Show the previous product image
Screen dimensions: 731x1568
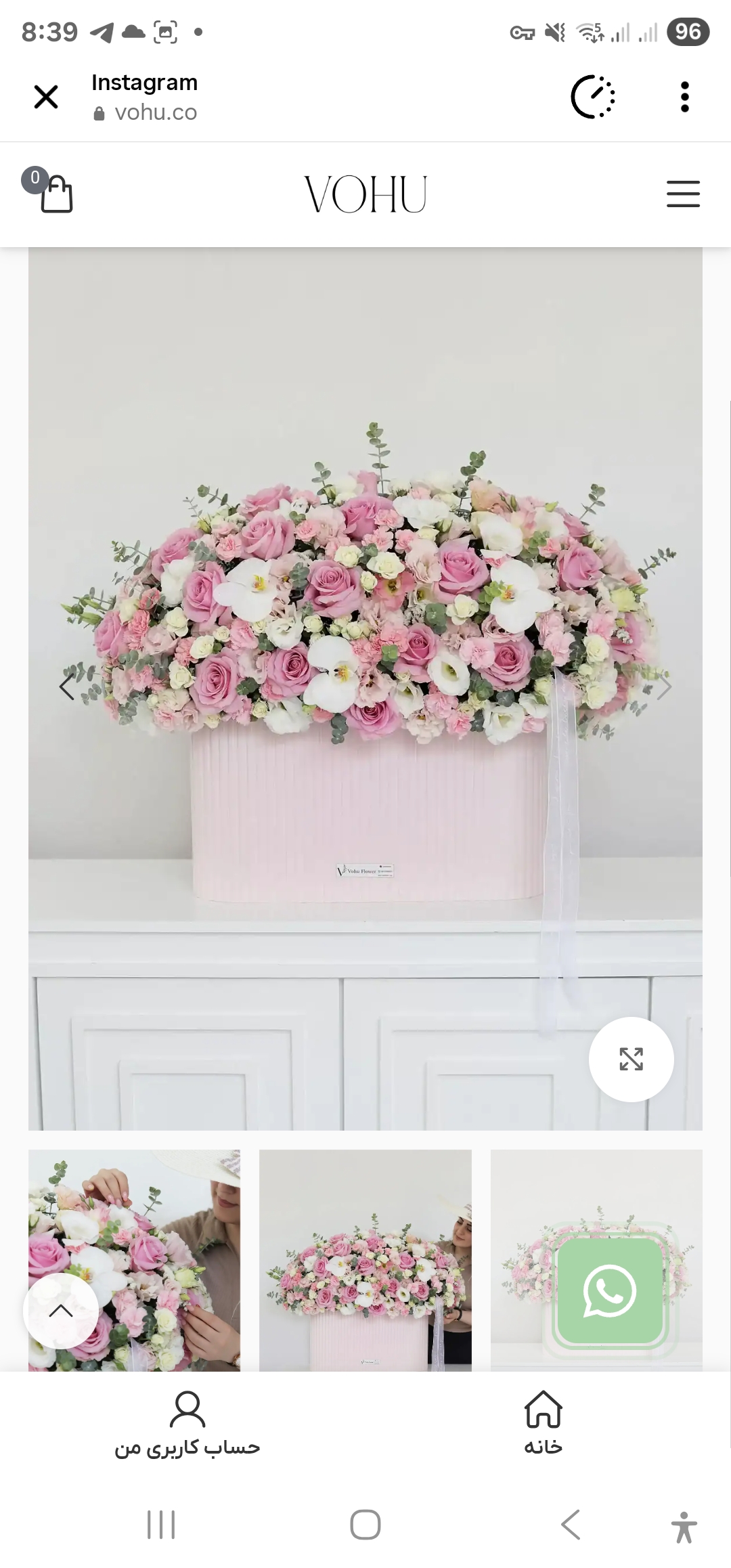66,687
